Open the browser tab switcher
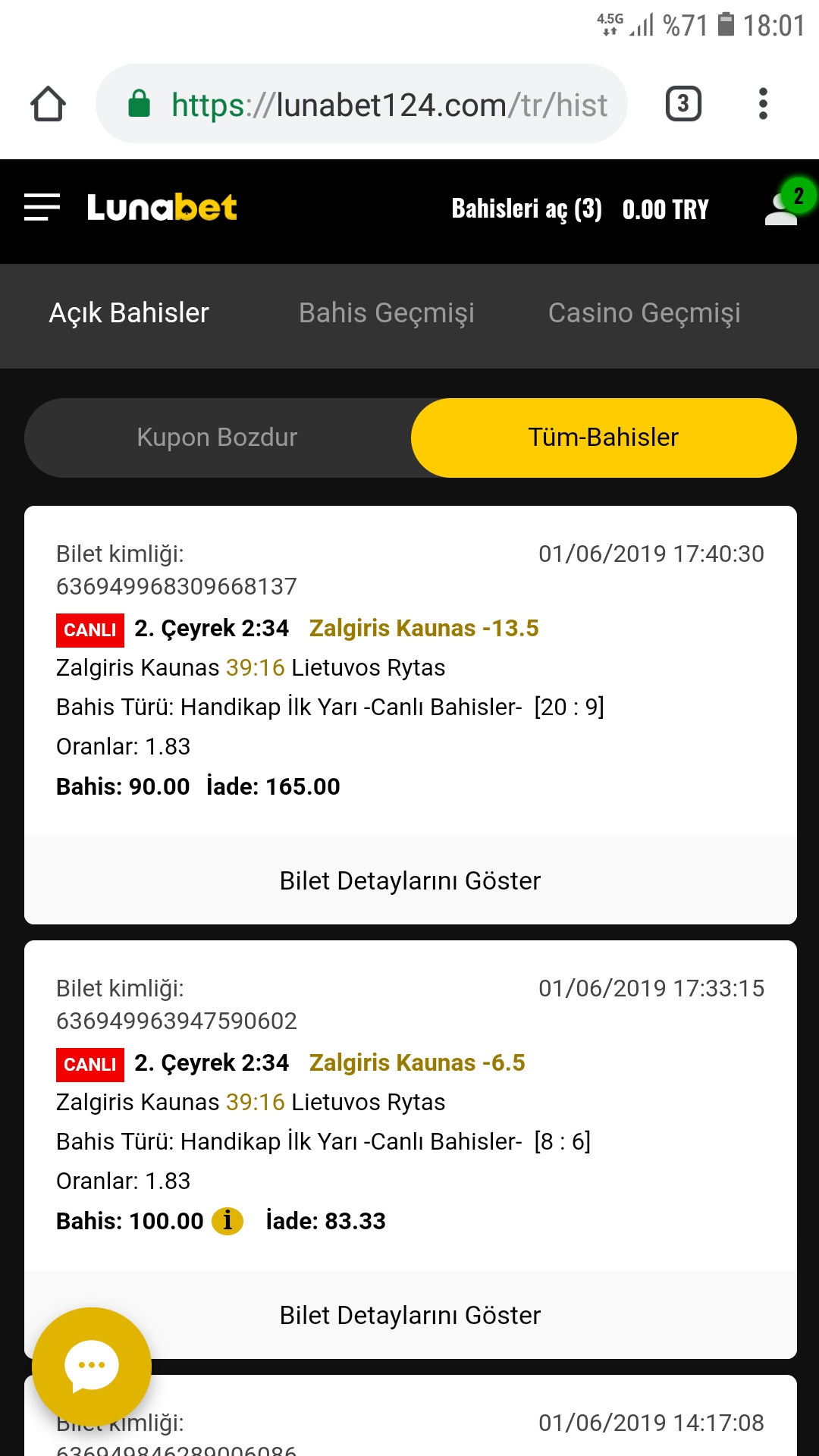The width and height of the screenshot is (819, 1456). point(683,104)
